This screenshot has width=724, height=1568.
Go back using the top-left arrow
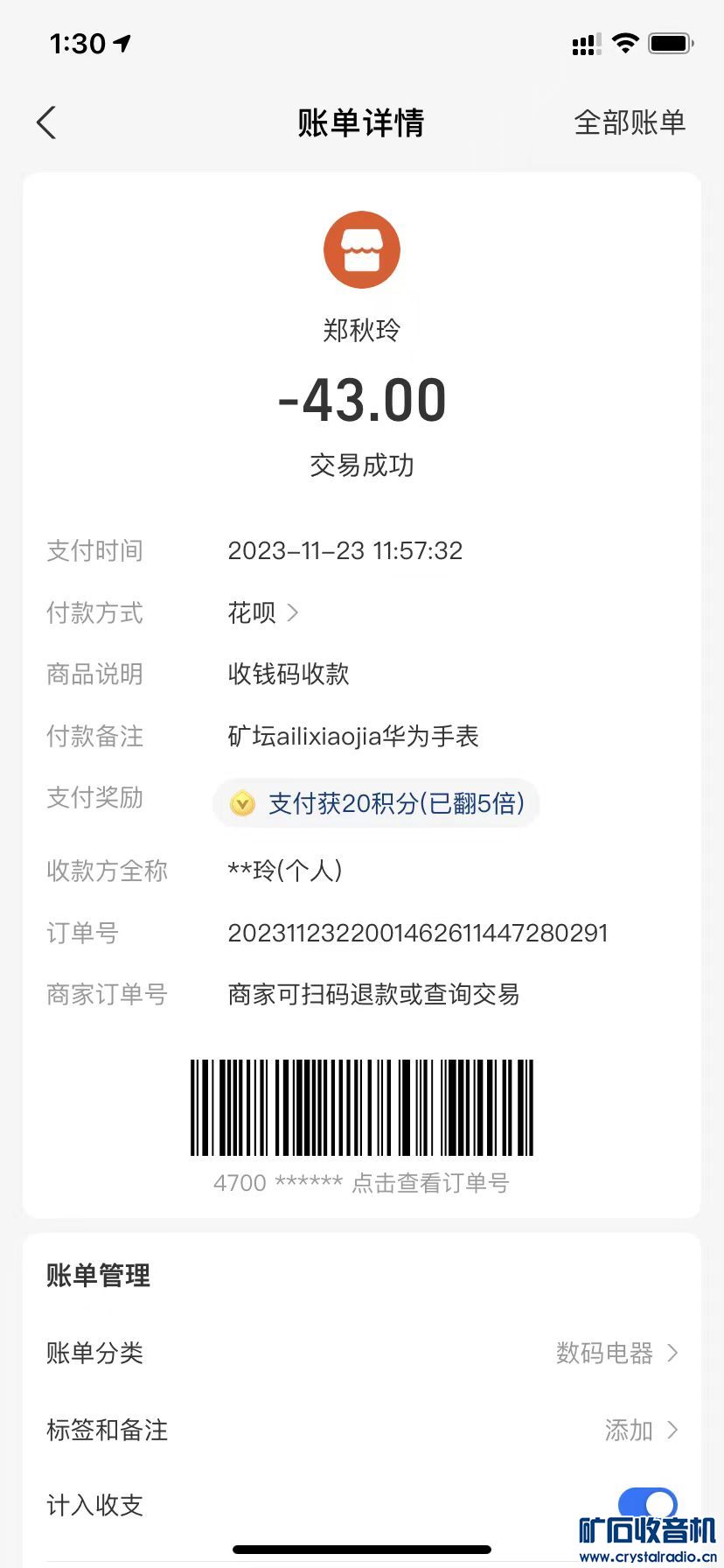[47, 122]
